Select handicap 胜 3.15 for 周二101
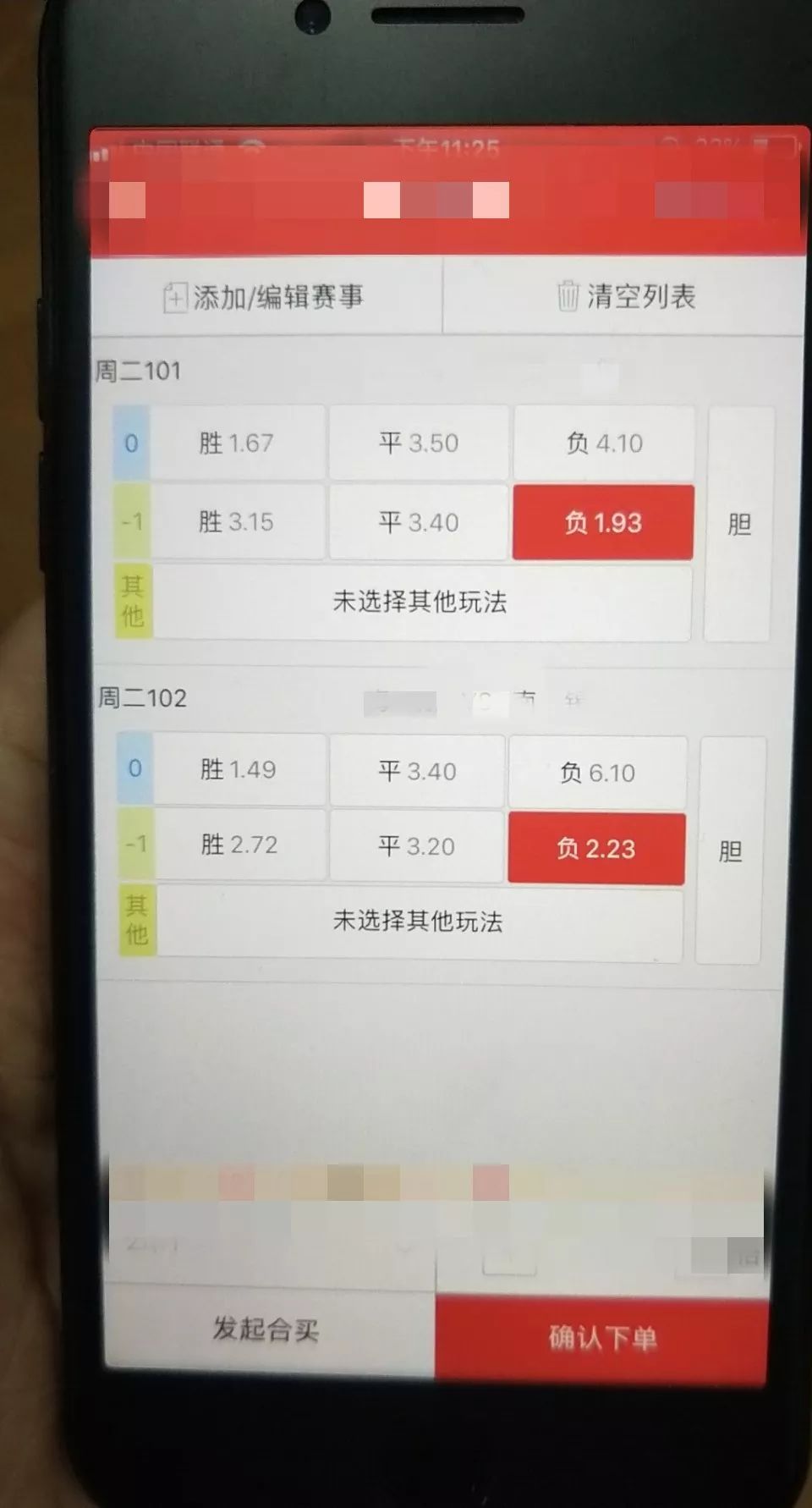 click(x=237, y=521)
